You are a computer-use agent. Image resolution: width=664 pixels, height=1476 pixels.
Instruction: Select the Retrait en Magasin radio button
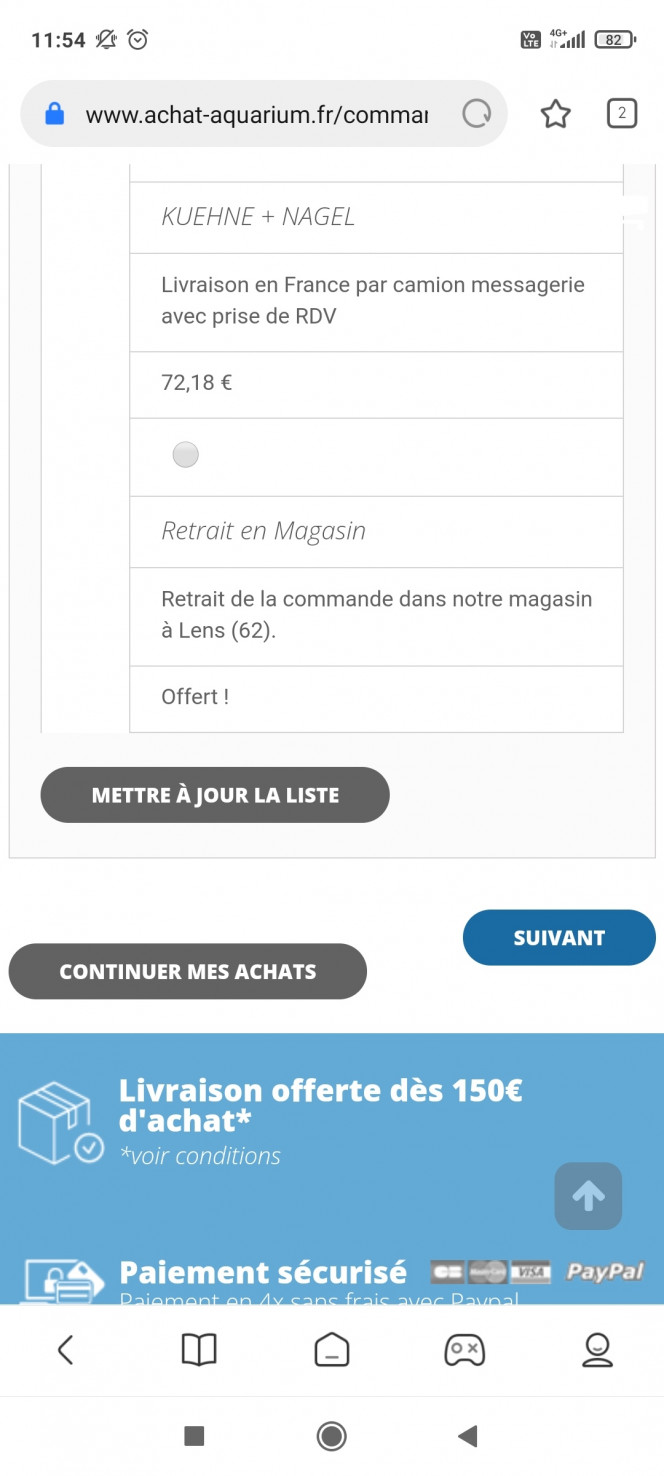pyautogui.click(x=185, y=455)
